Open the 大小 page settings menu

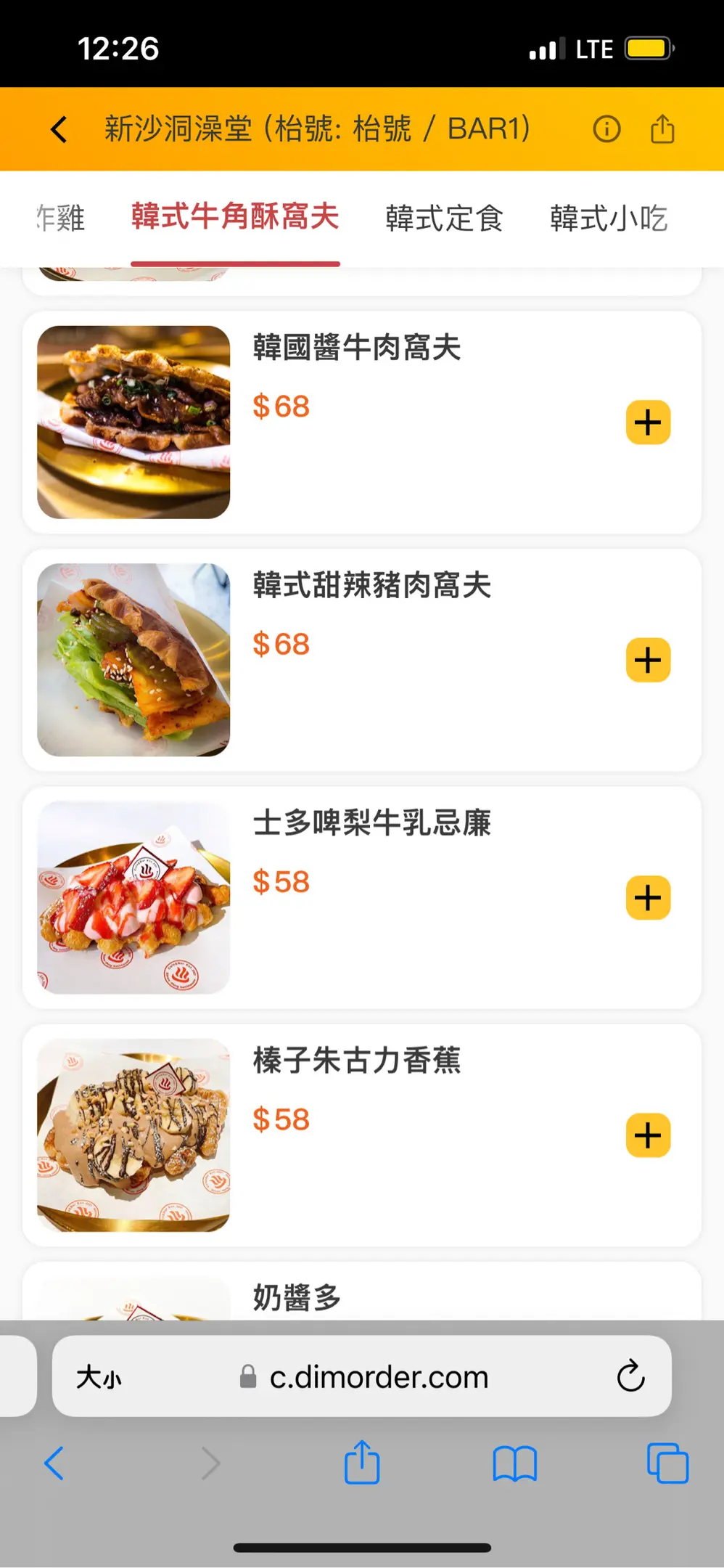click(x=99, y=1376)
